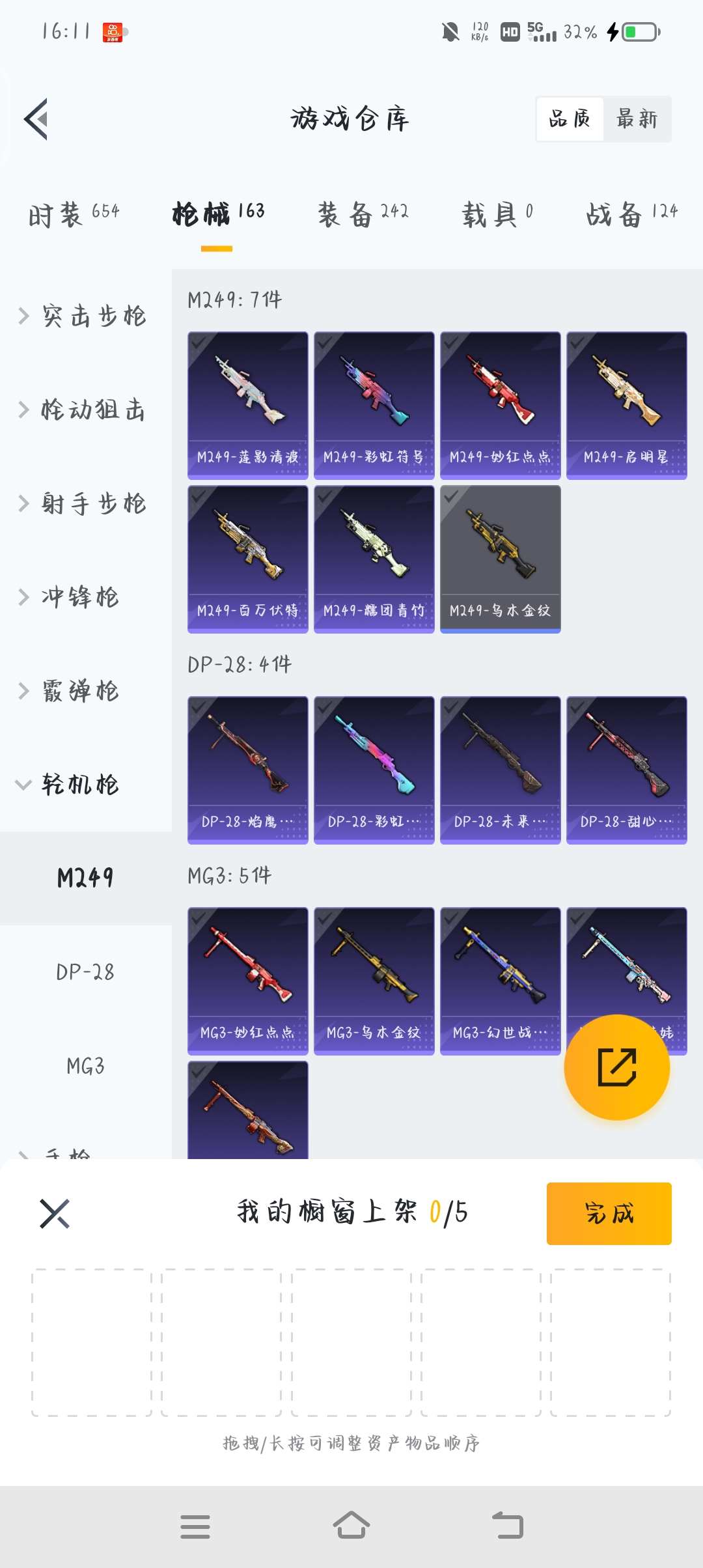Viewport: 703px width, 1568px height.
Task: Sort by 品质
Action: [x=570, y=119]
